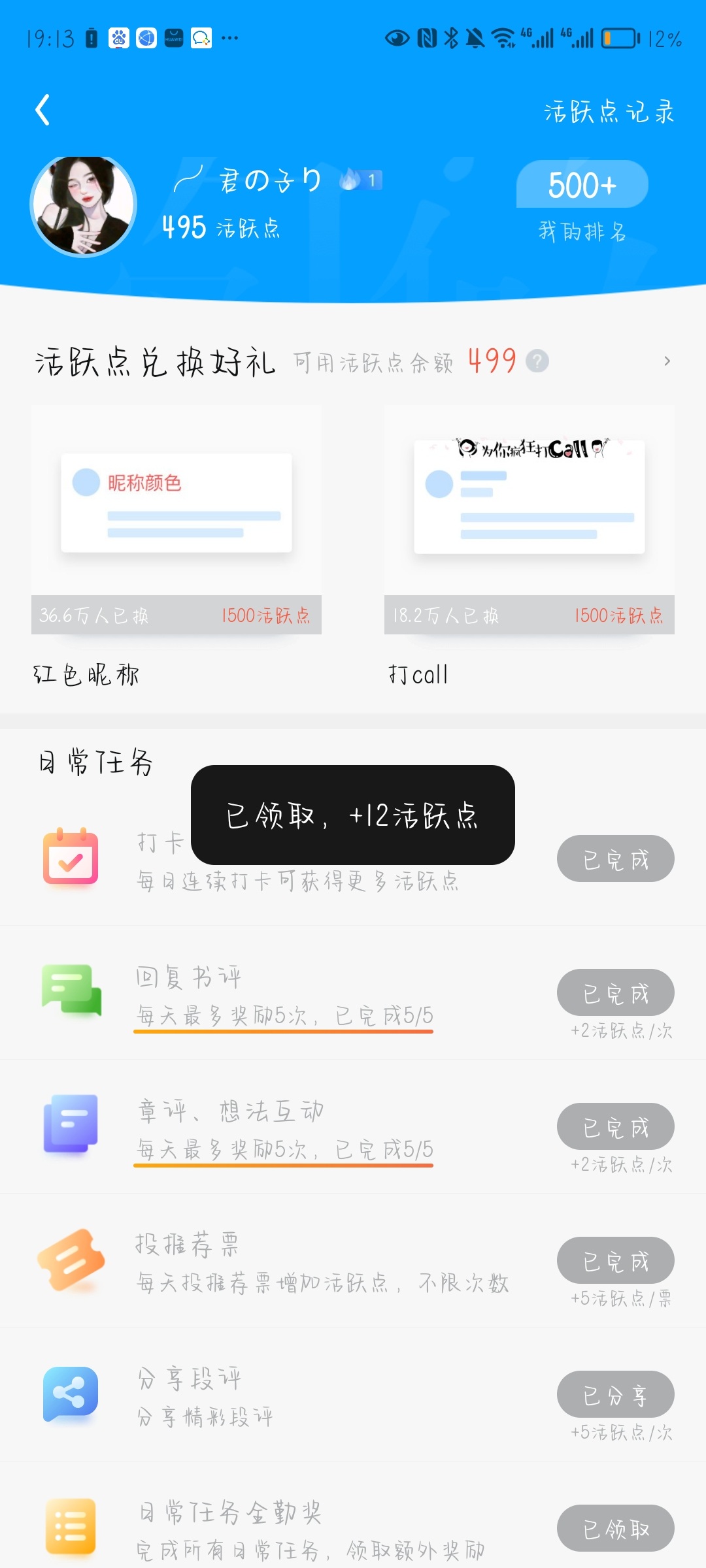This screenshot has height=1568, width=706.
Task: Tap 已领取 button for 日常任务全勤奖
Action: click(x=615, y=1528)
